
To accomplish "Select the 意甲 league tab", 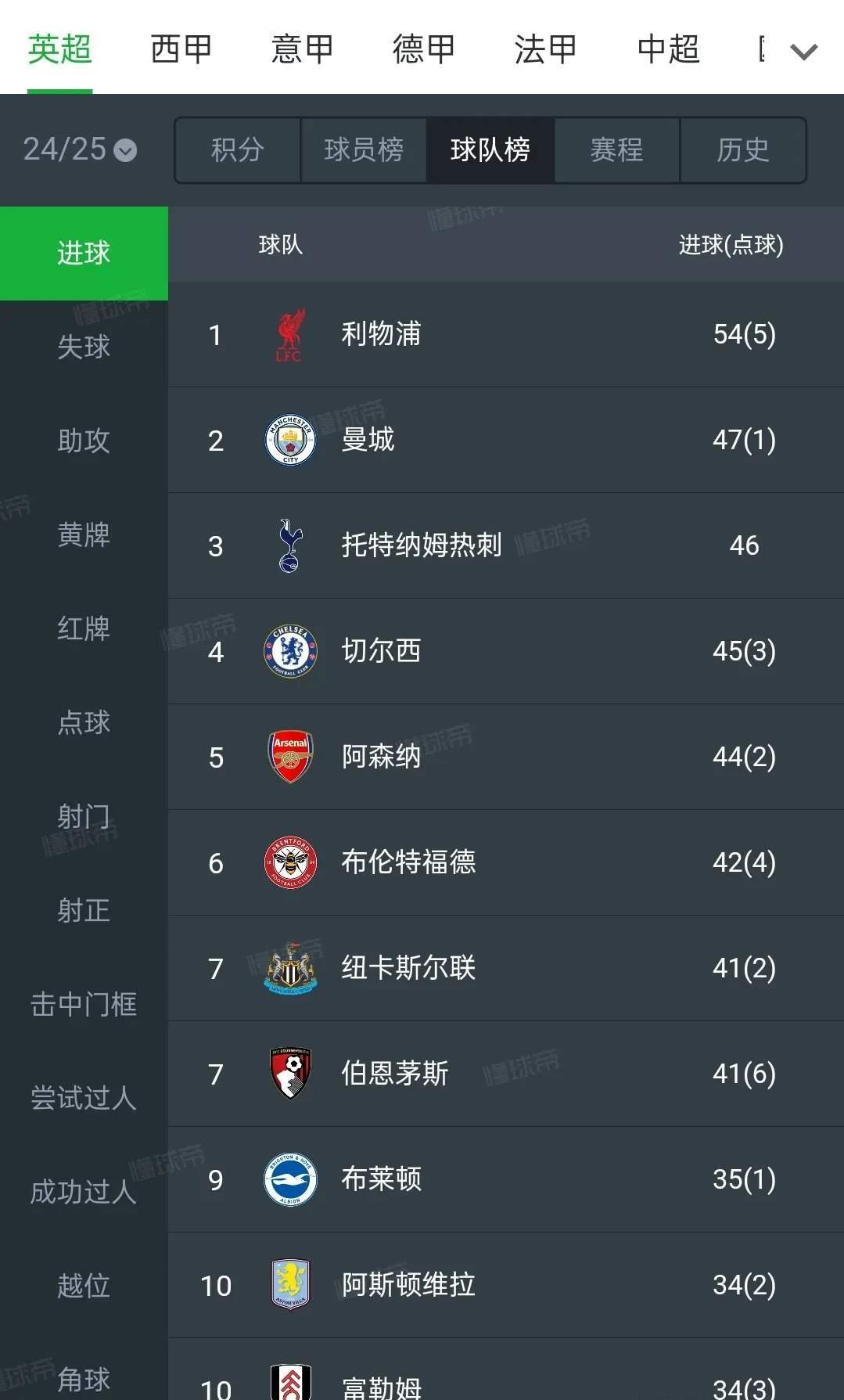I will 302,49.
